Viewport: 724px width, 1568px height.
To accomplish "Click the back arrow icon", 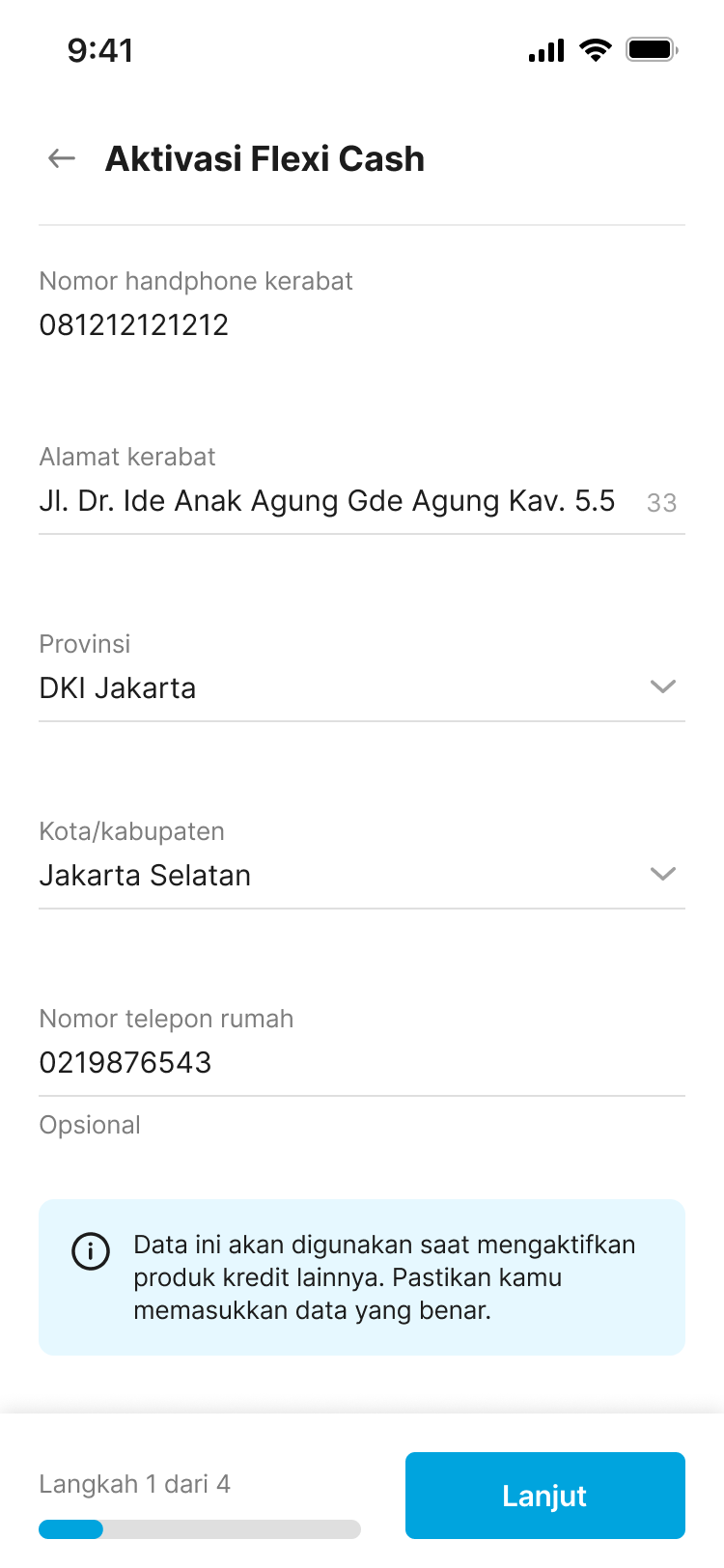I will (x=60, y=157).
